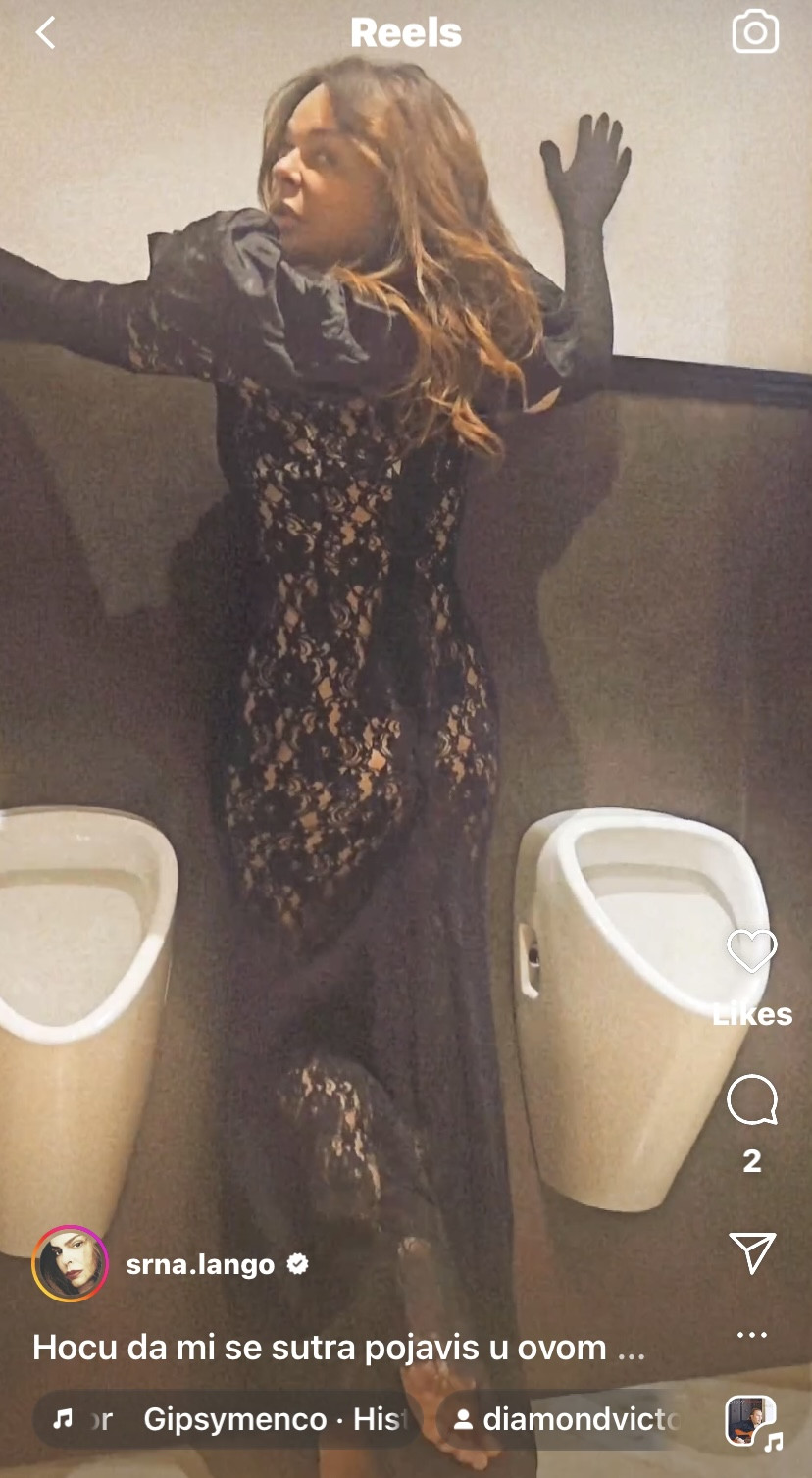Image resolution: width=812 pixels, height=1478 pixels.
Task: Open the comments on this reel
Action: [751, 1100]
